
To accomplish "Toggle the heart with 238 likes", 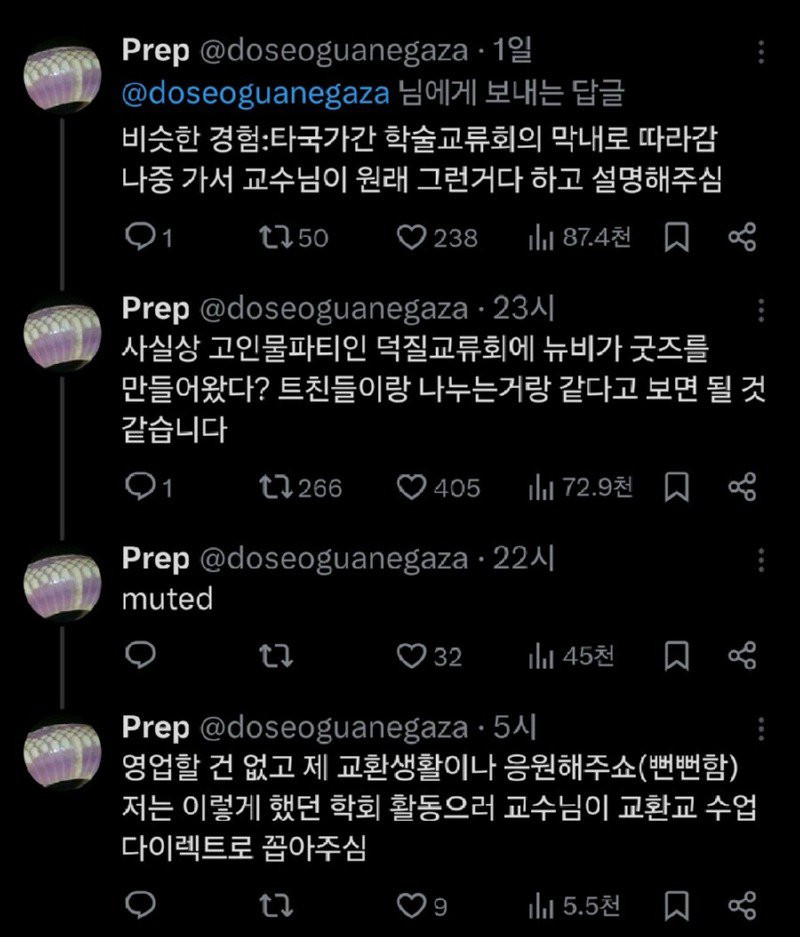I will 412,238.
